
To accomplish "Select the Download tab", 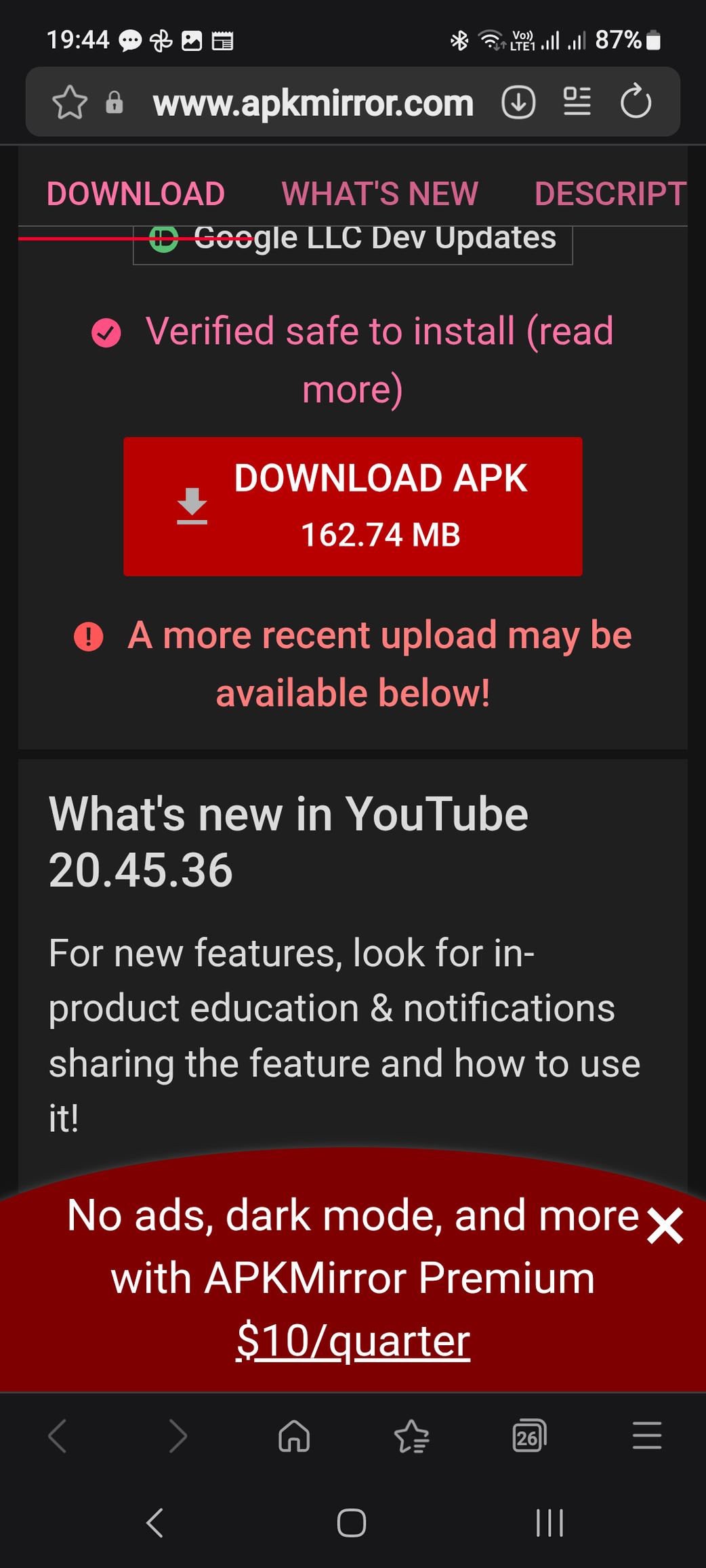I will click(x=136, y=194).
